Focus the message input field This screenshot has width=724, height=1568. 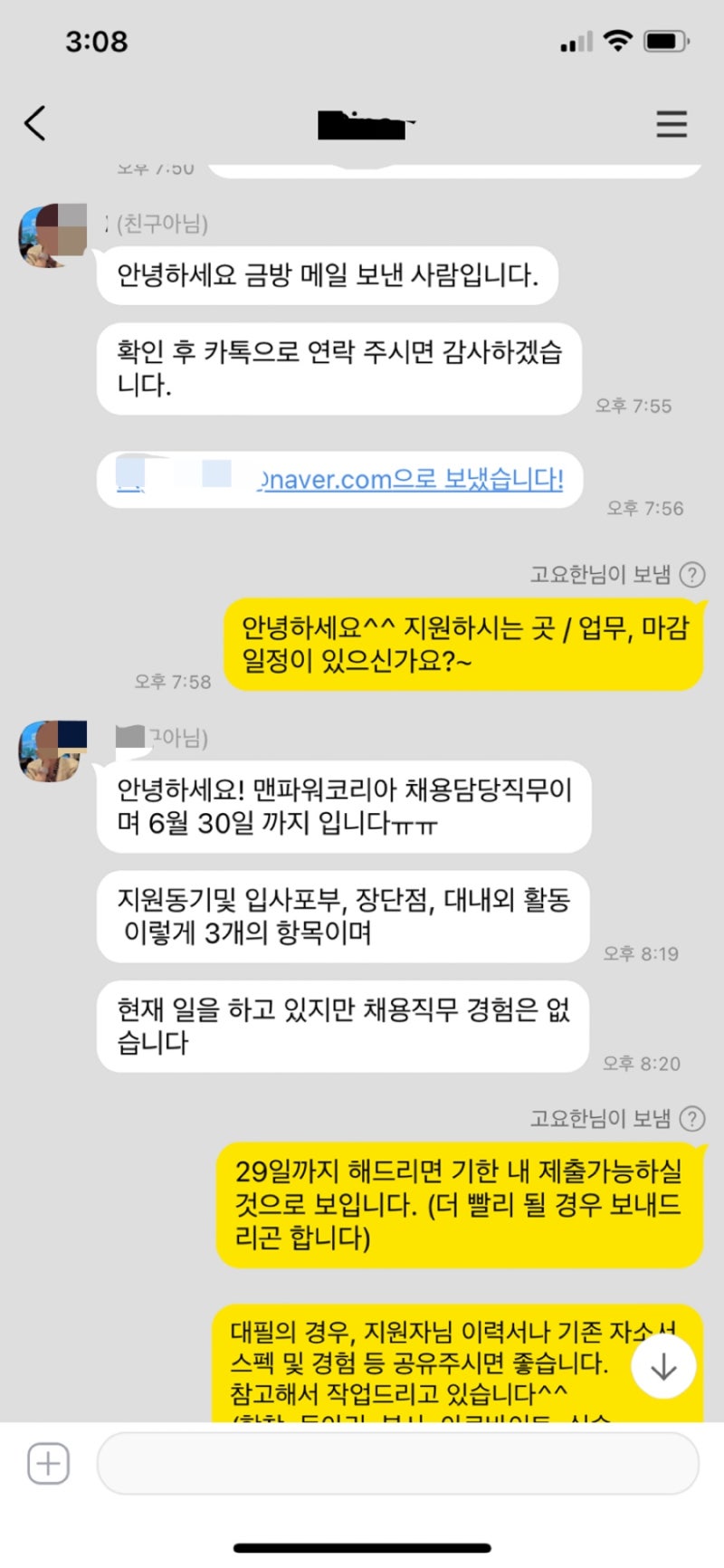pyautogui.click(x=398, y=1463)
